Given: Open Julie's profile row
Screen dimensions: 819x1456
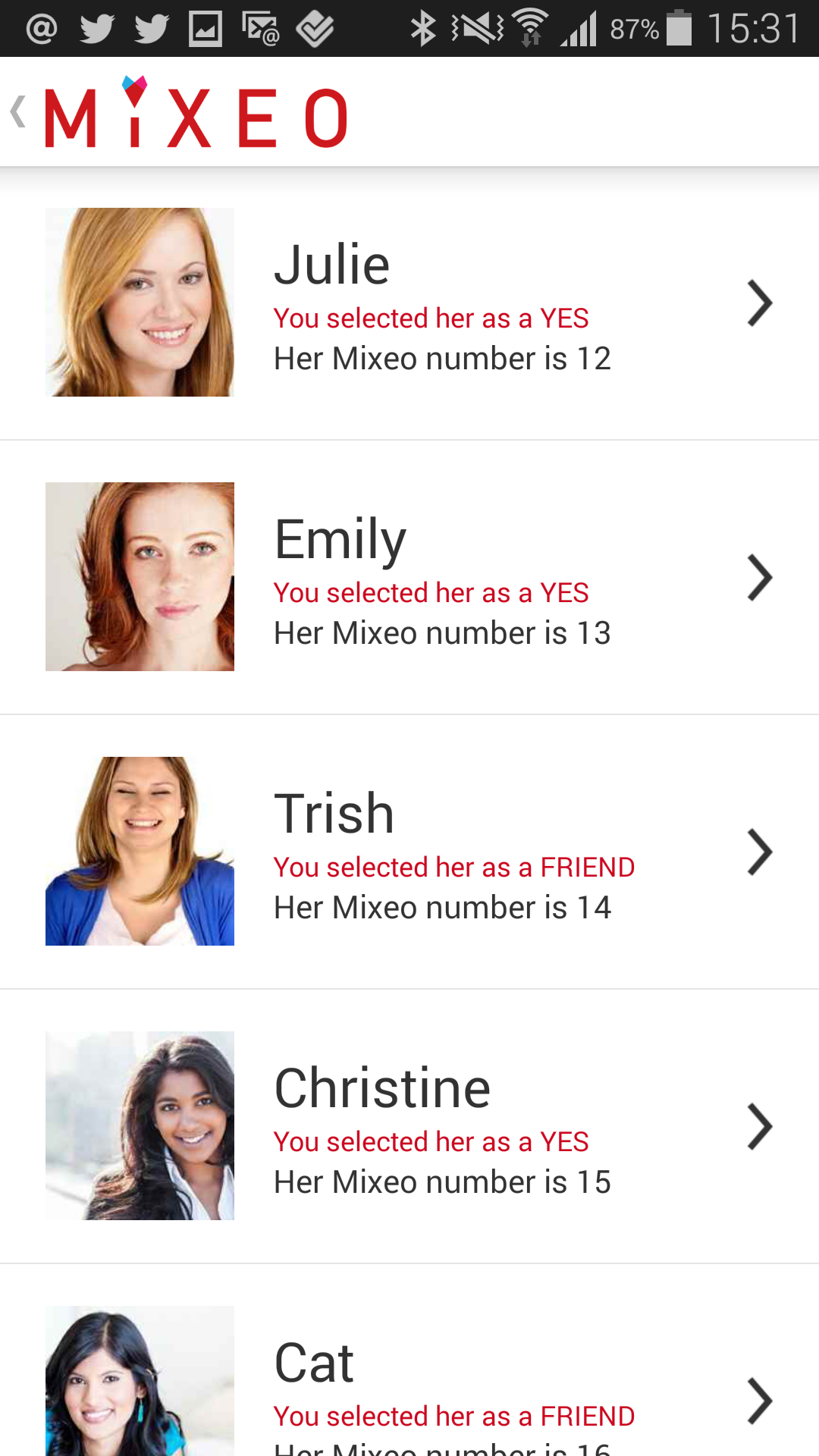Looking at the screenshot, I should pyautogui.click(x=409, y=303).
